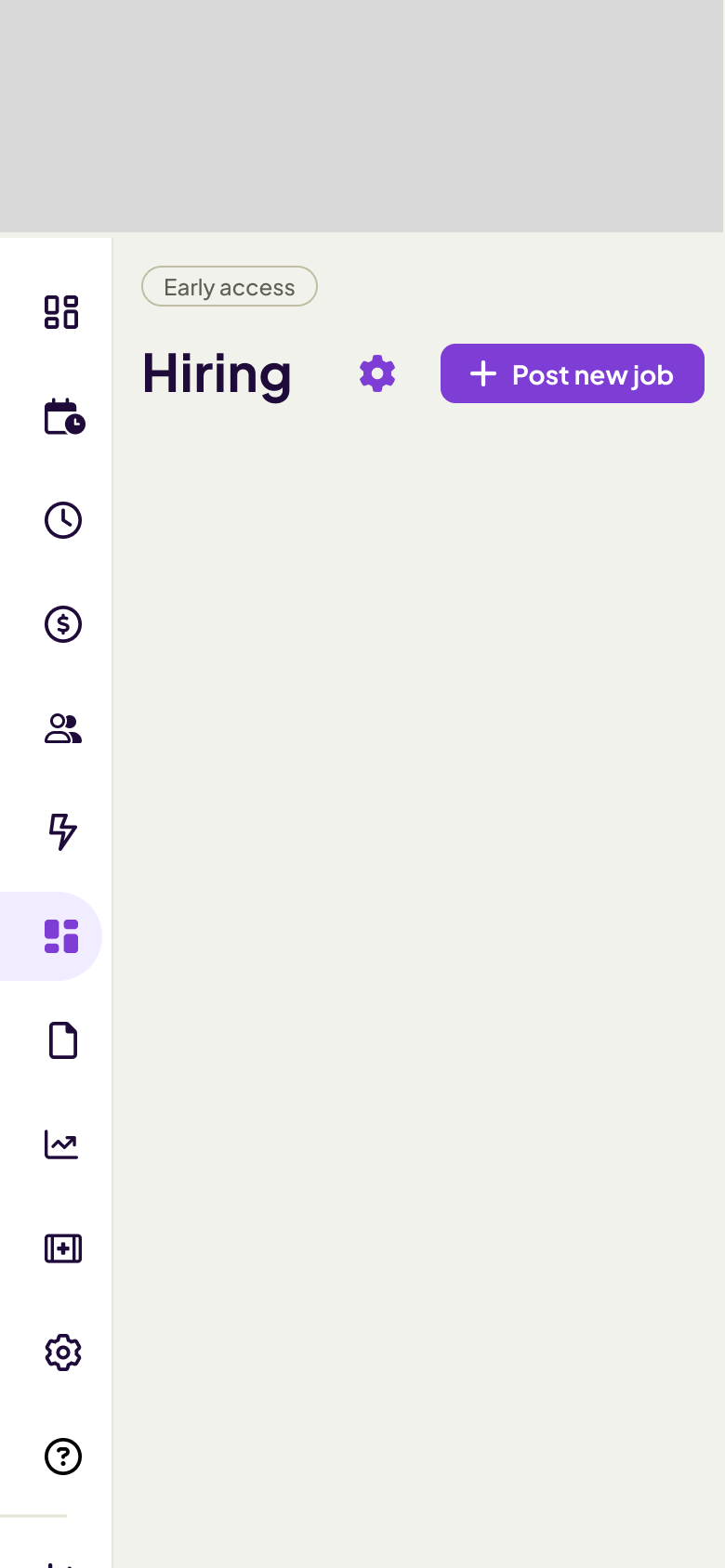
Task: Open the lightning bolt section
Action: [x=63, y=832]
